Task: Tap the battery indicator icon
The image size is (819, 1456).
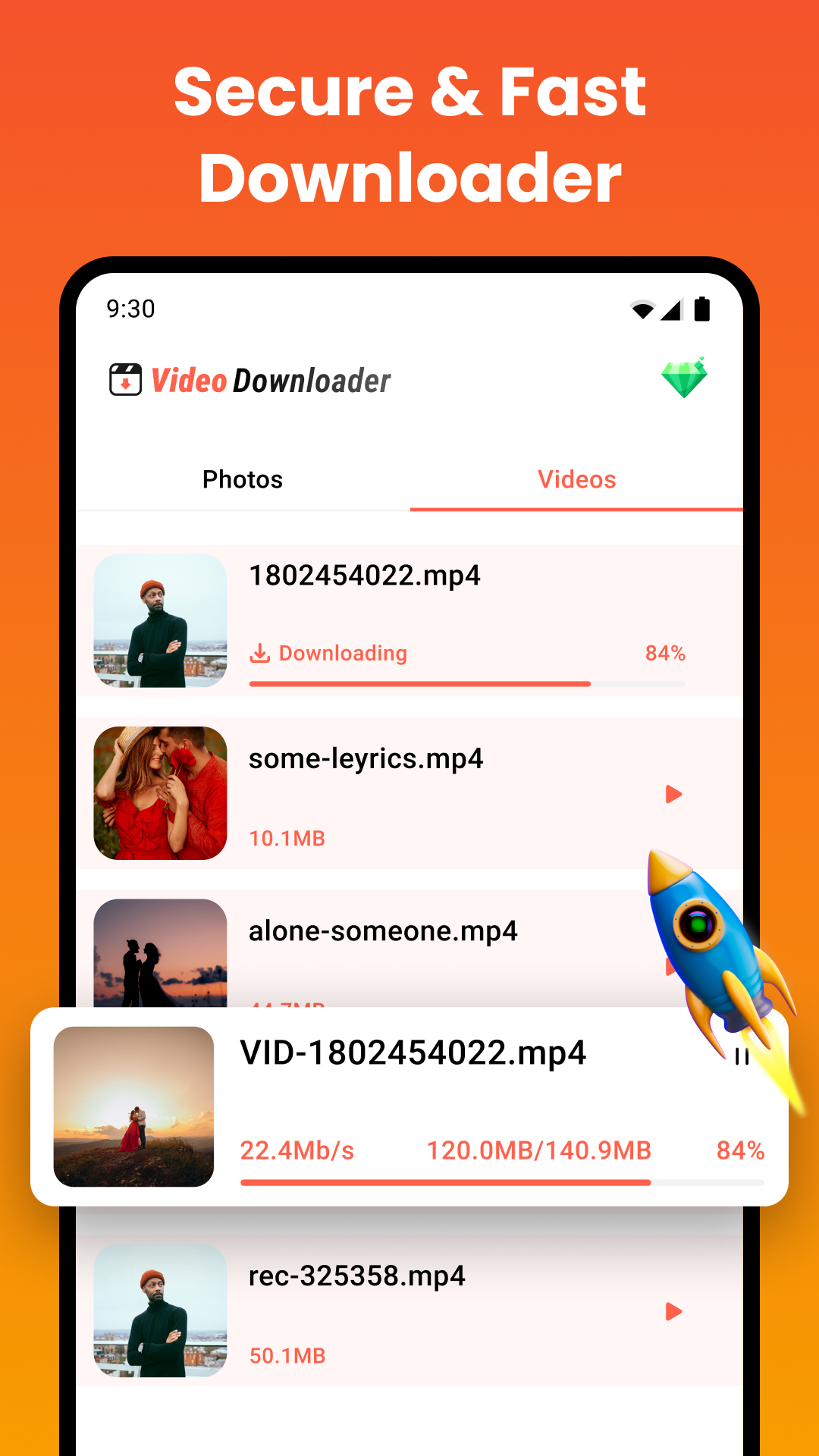Action: pos(702,308)
